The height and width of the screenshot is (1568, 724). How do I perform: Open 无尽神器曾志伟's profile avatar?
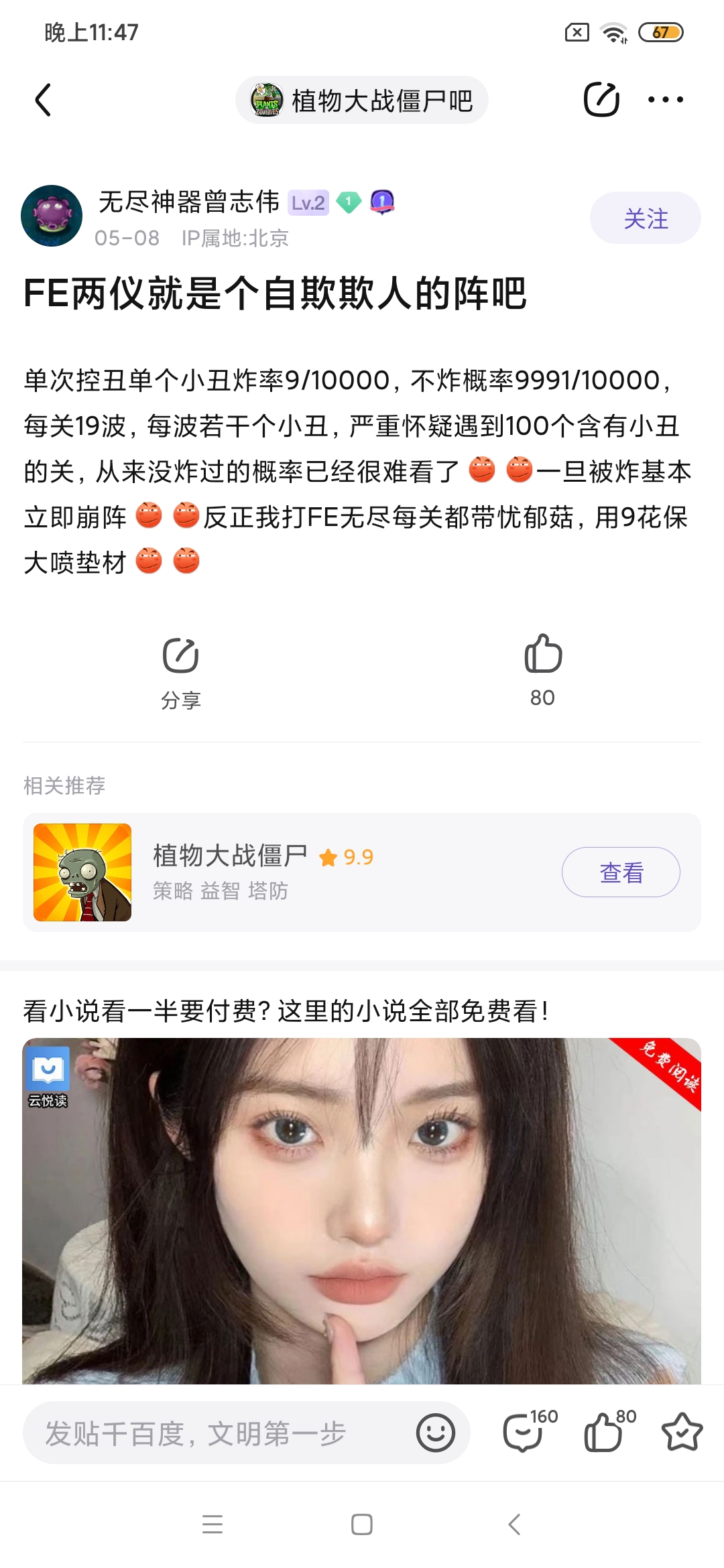tap(52, 216)
